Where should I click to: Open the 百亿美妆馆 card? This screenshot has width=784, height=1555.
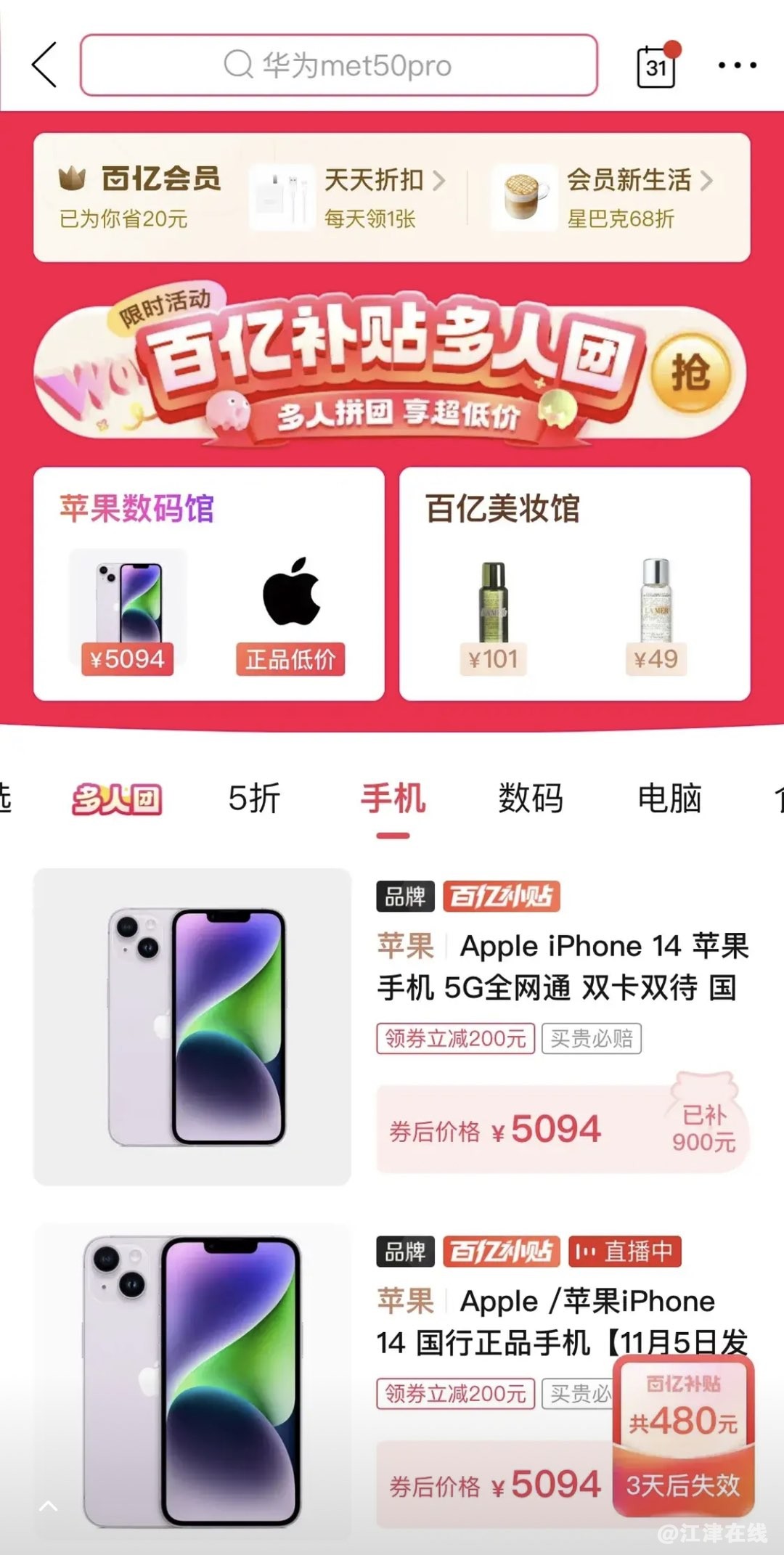pos(574,583)
